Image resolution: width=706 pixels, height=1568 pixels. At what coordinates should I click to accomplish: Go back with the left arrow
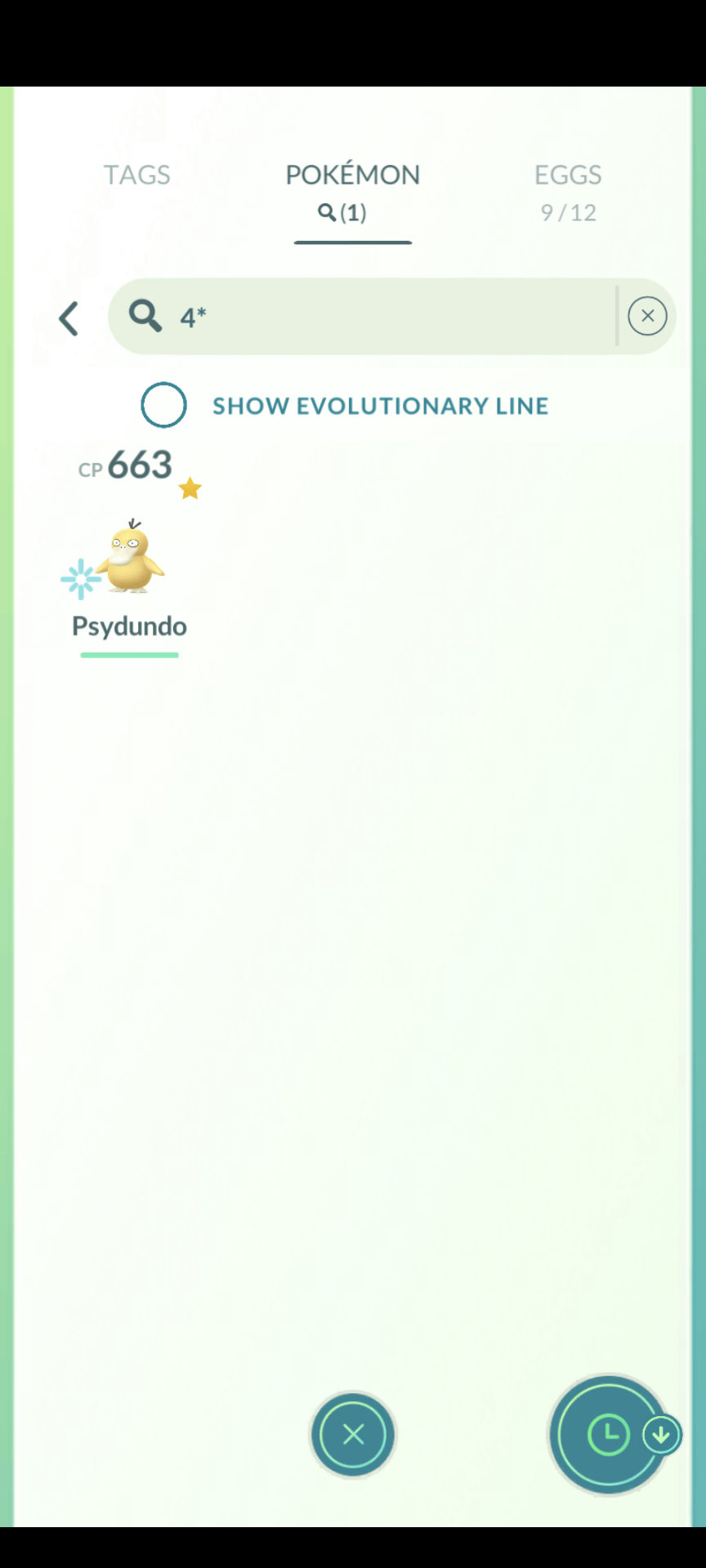69,318
